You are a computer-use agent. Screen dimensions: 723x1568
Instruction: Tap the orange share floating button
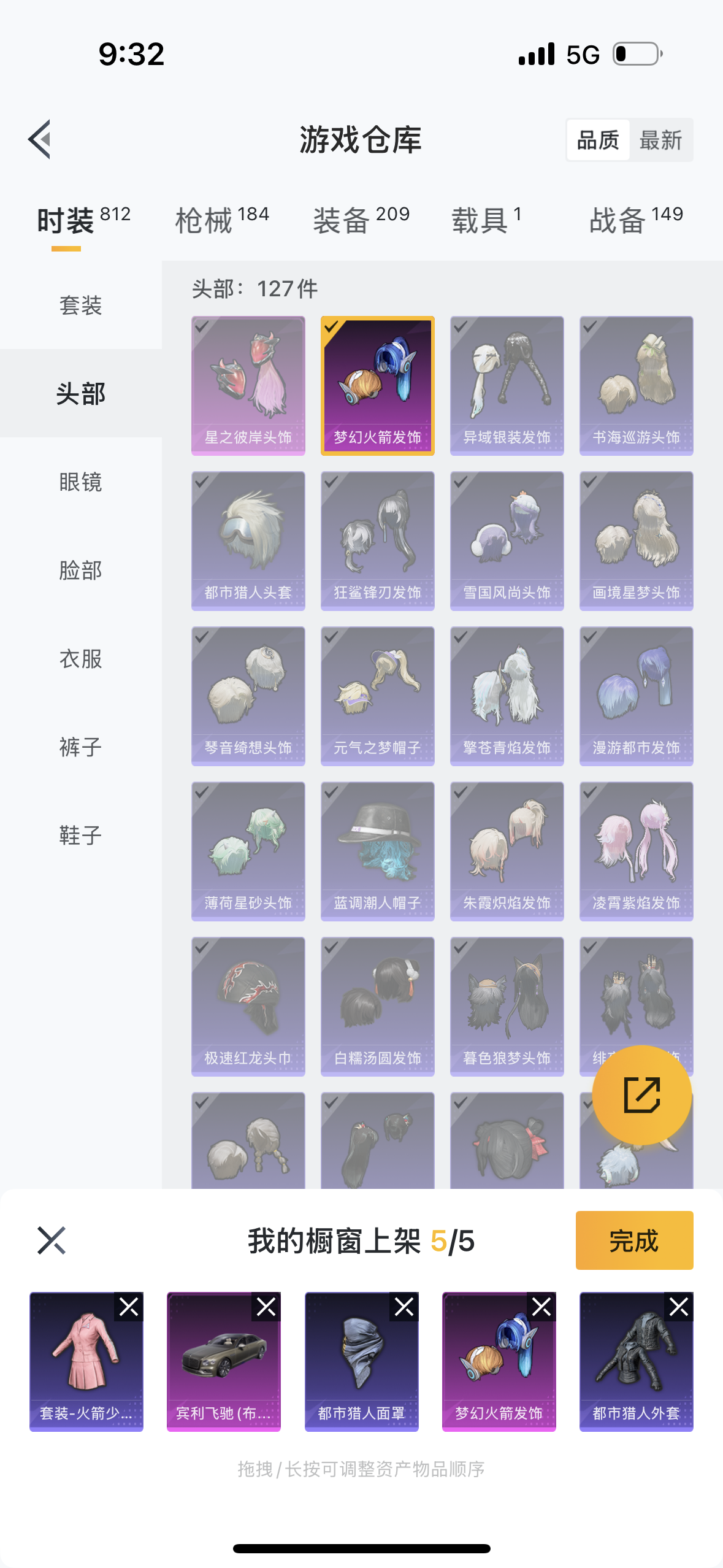coord(641,1094)
